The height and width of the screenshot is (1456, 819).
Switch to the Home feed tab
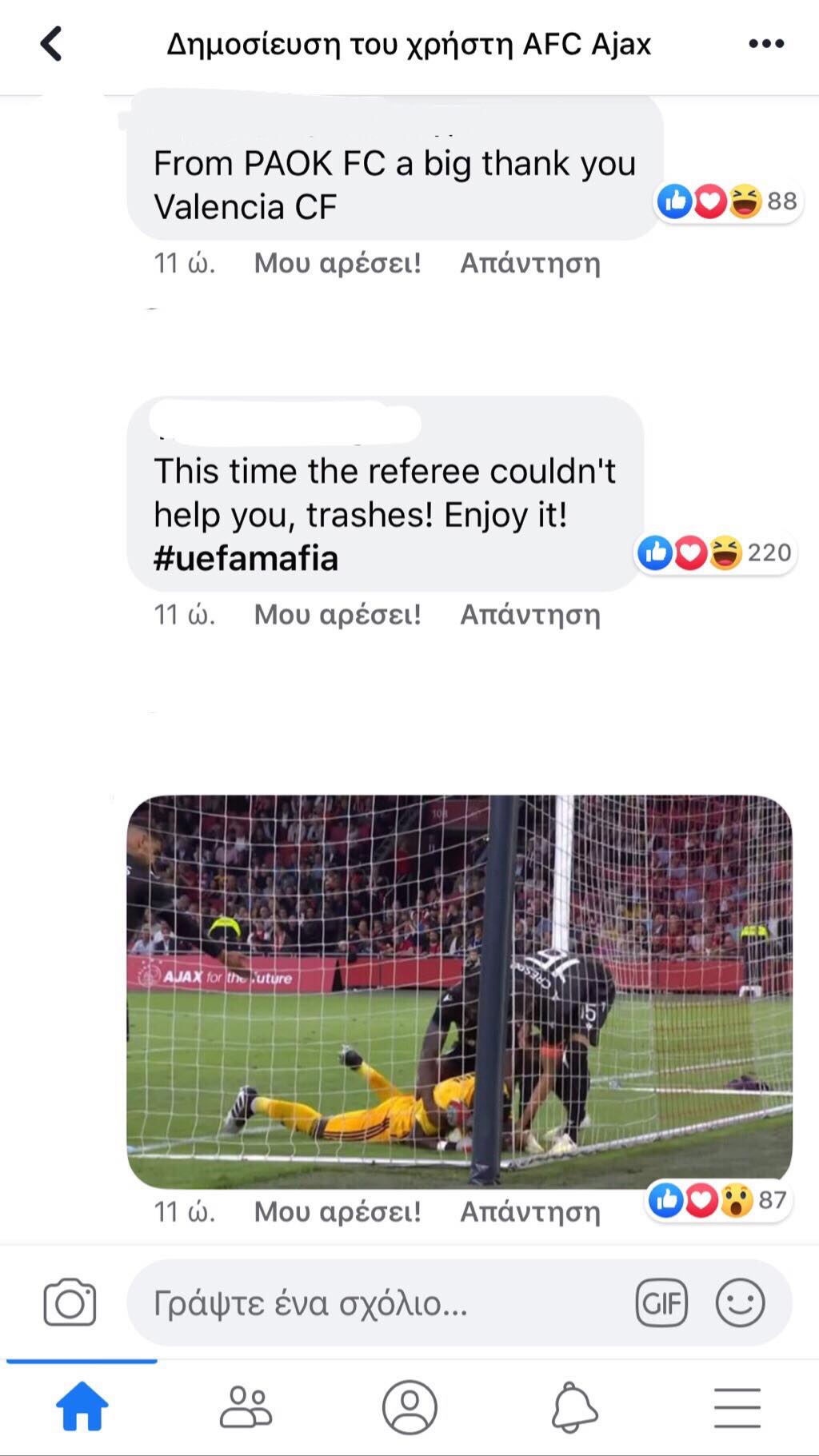pos(82,1407)
